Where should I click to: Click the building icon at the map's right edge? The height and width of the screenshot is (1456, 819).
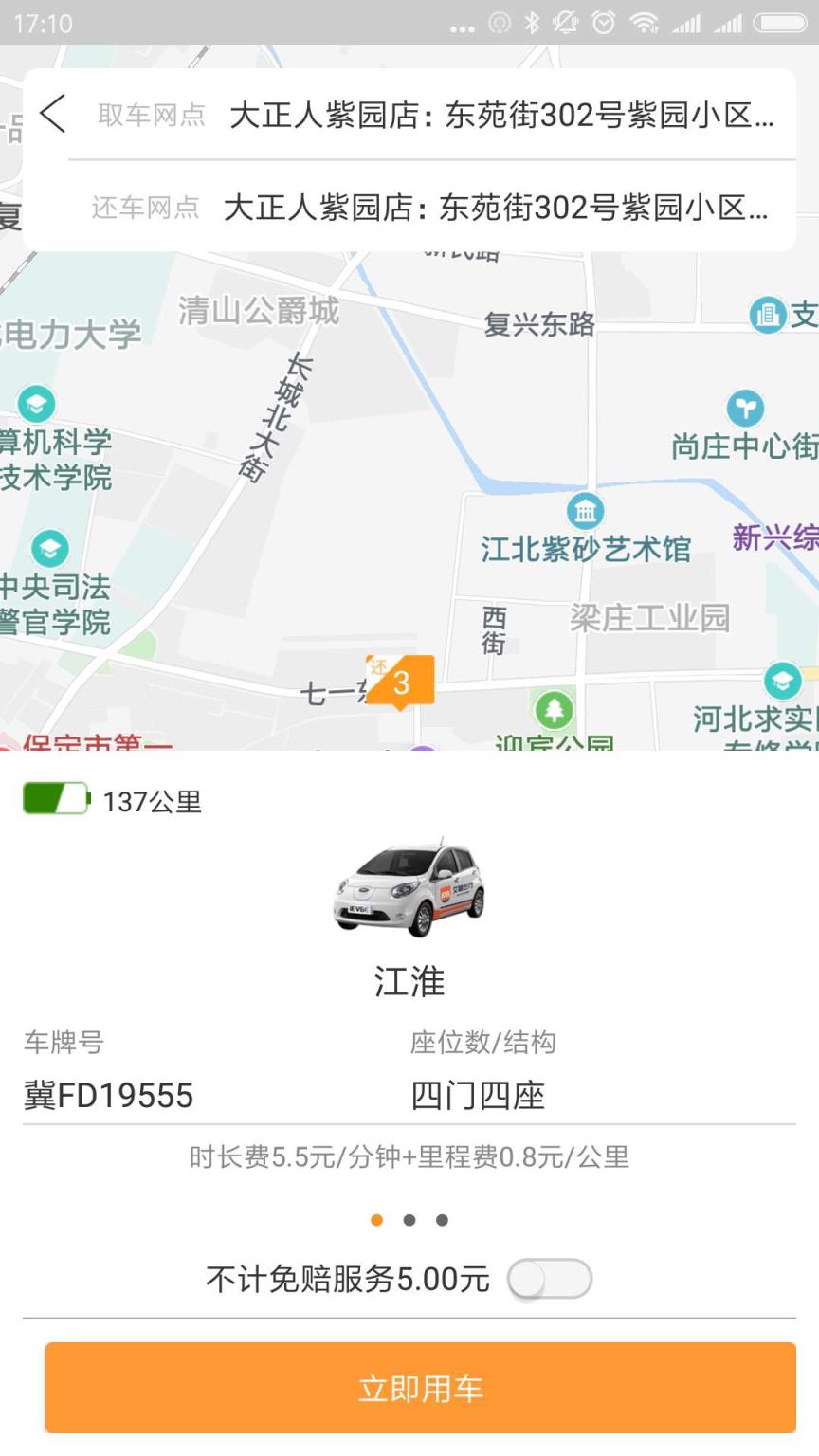click(x=768, y=315)
